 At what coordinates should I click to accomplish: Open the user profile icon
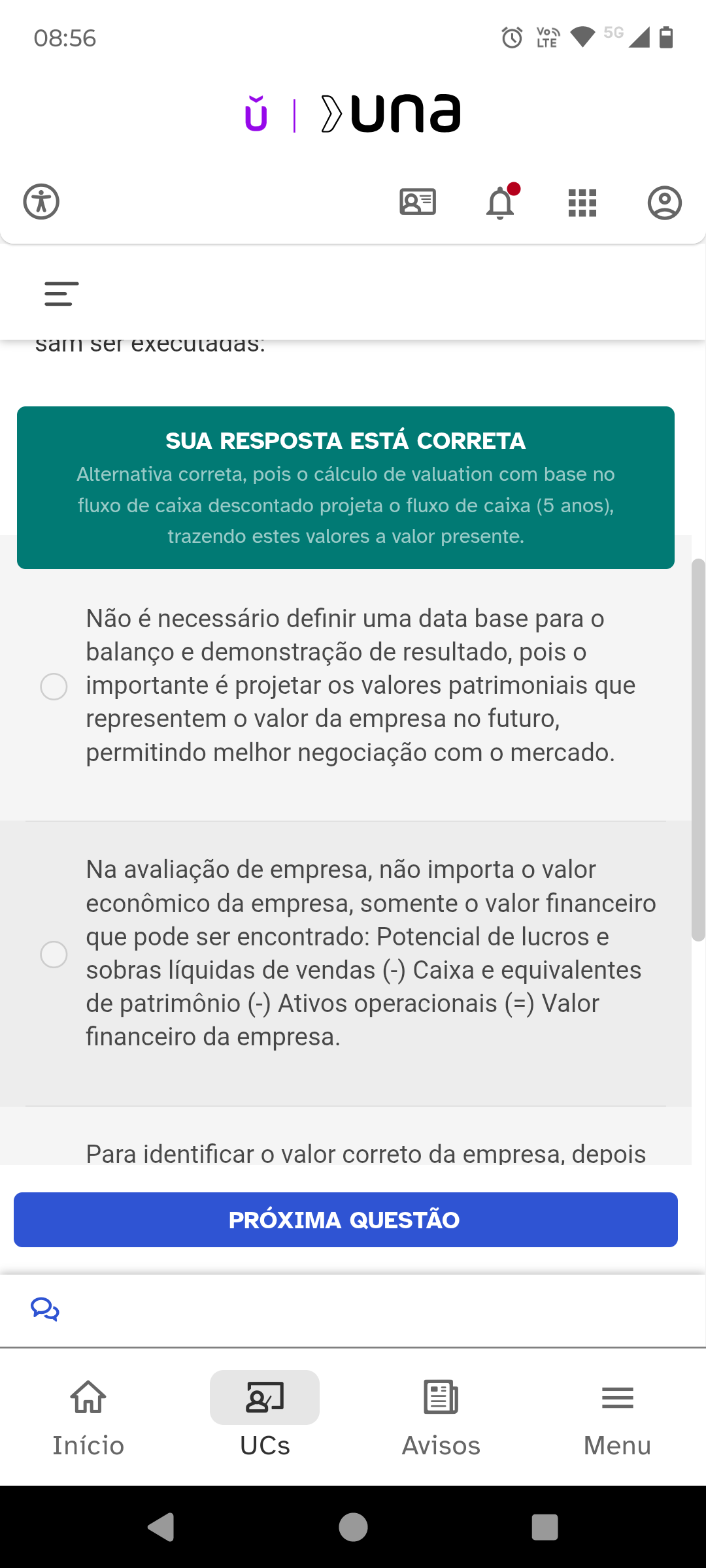click(x=665, y=203)
